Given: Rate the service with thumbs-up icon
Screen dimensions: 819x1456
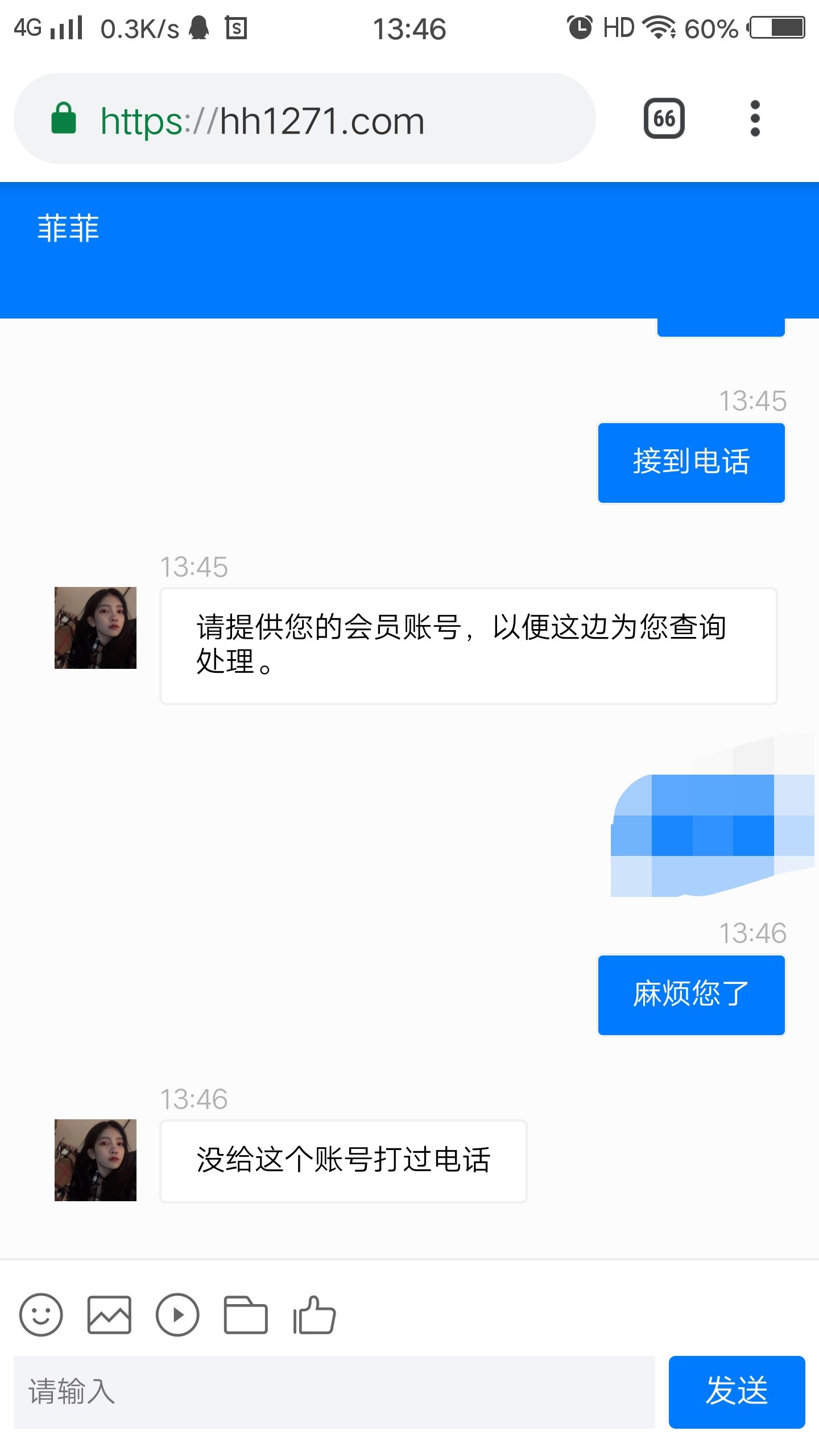Looking at the screenshot, I should (315, 1314).
